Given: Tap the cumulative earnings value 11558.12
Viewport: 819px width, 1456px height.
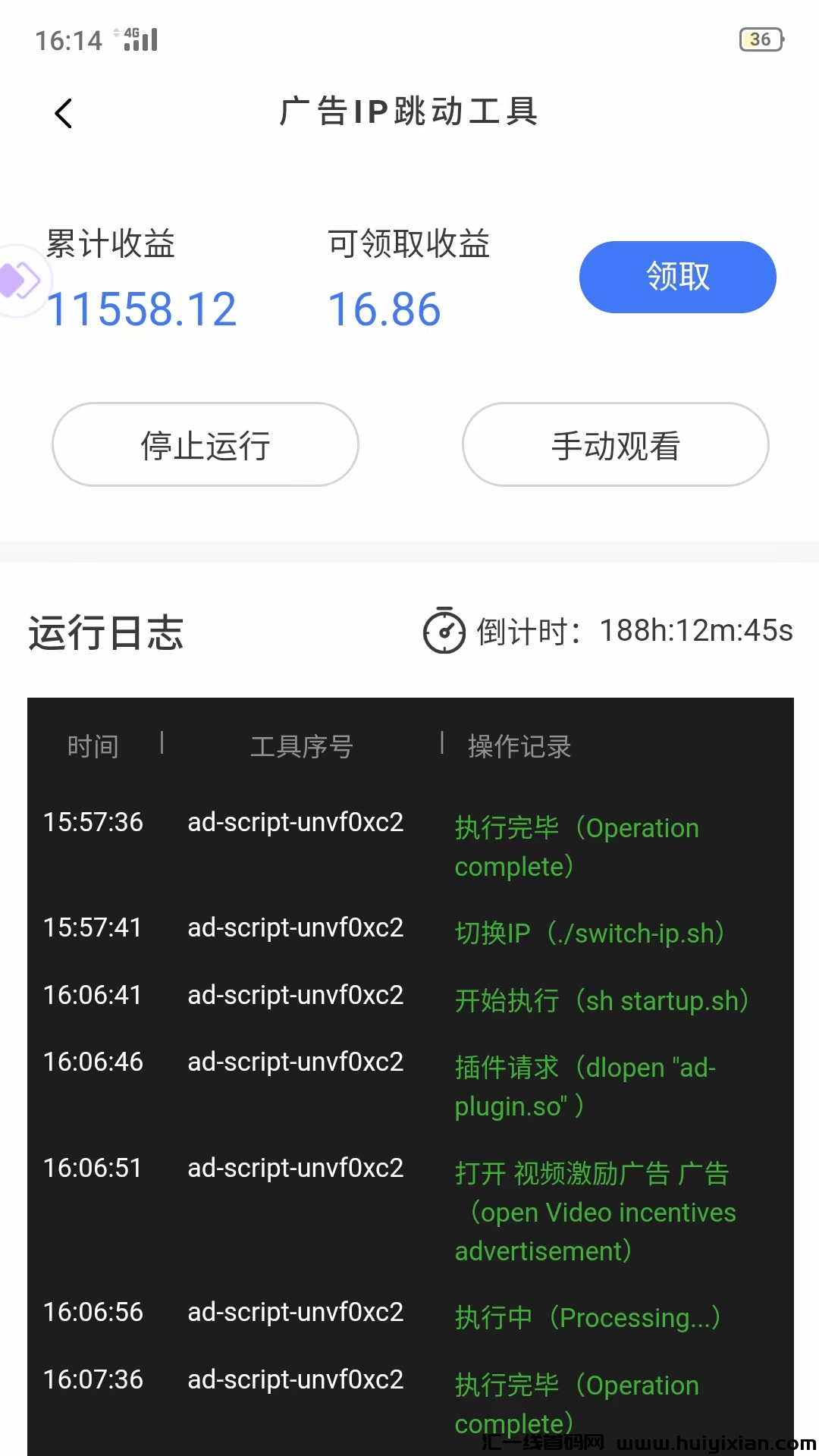Looking at the screenshot, I should click(x=143, y=309).
